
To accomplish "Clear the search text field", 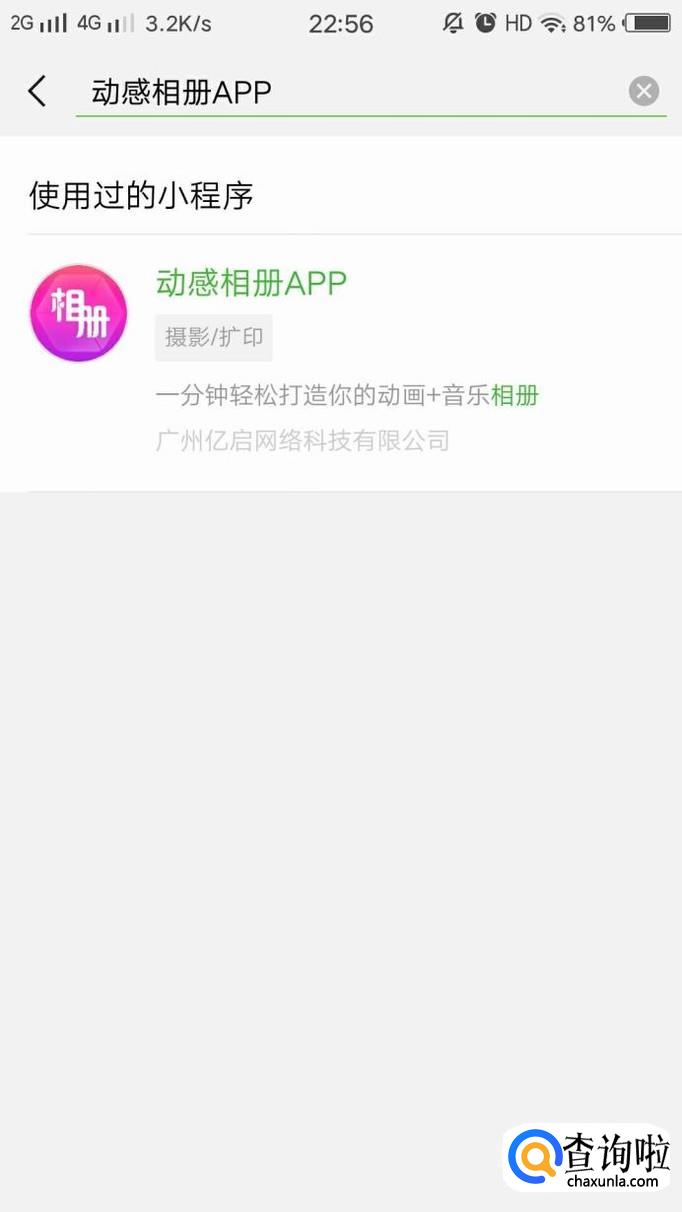I will [x=644, y=92].
